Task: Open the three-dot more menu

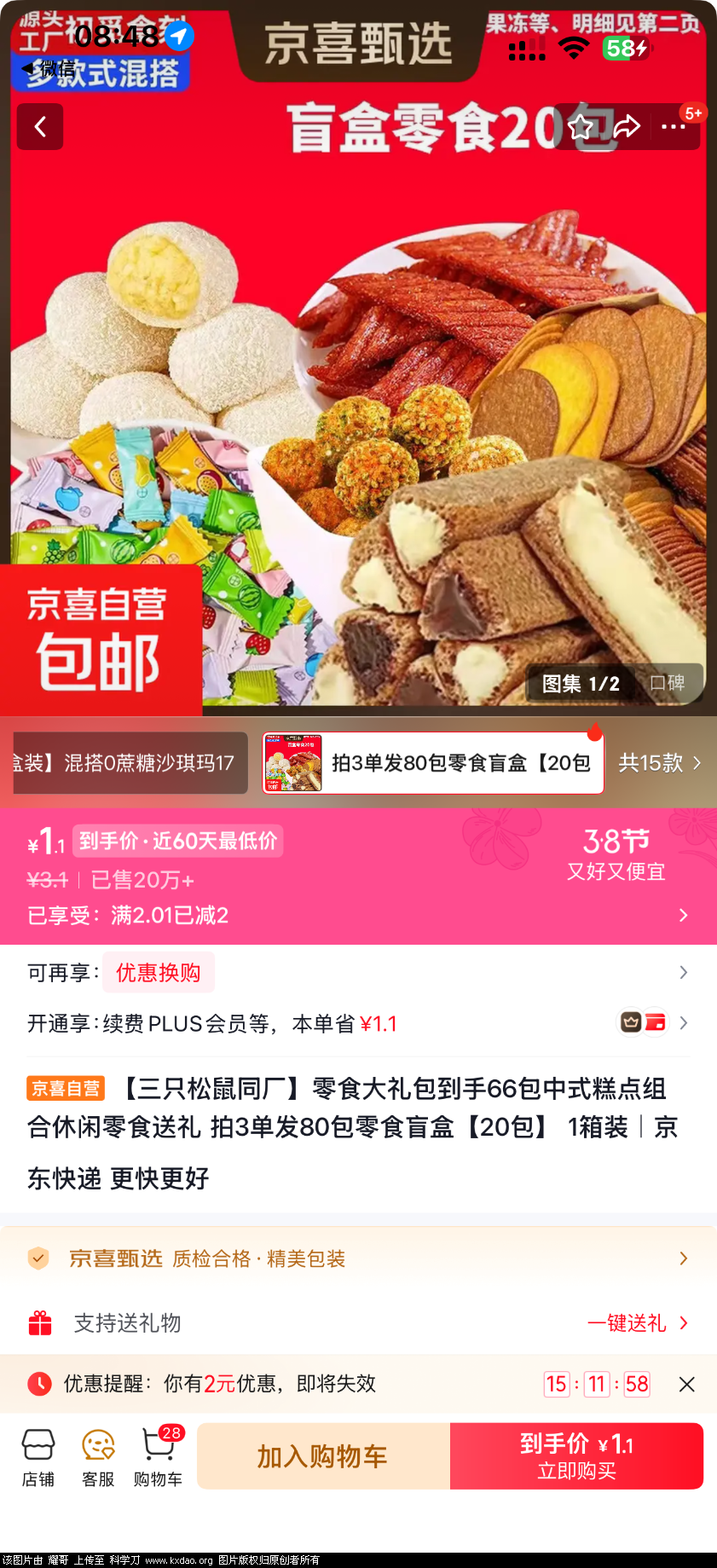Action: tap(673, 127)
